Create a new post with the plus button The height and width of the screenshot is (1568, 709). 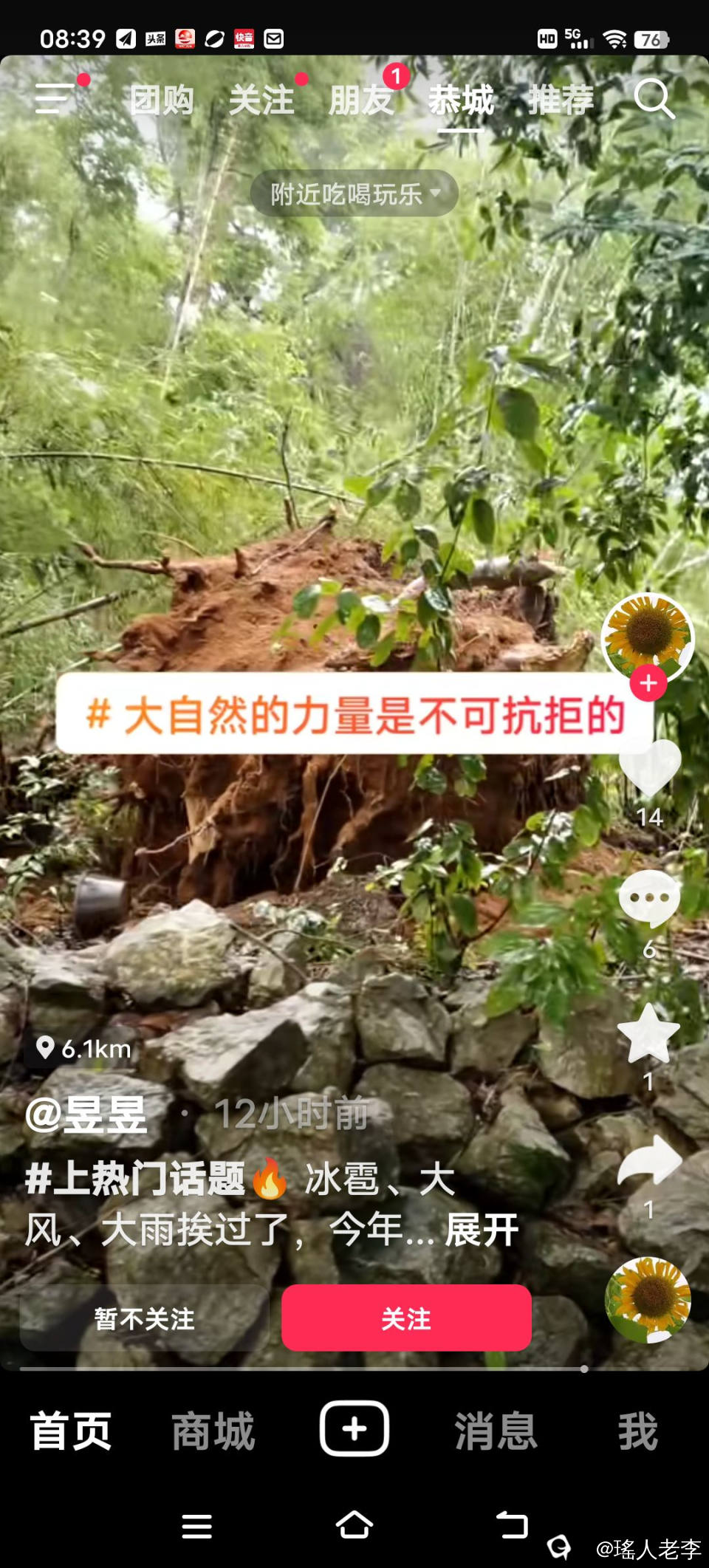[354, 1428]
